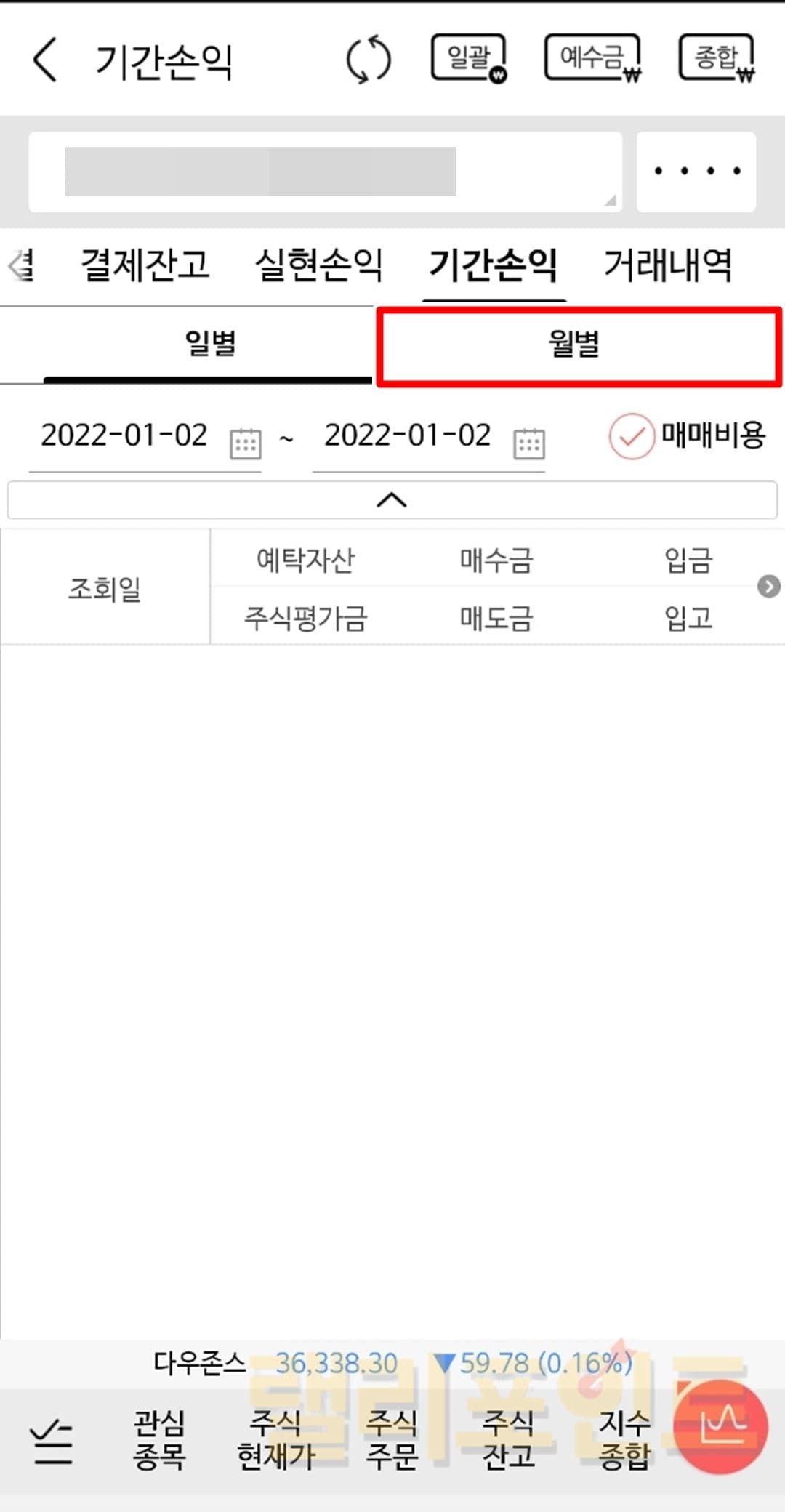Pick the end date from calendar
This screenshot has width=785, height=1512.
[528, 442]
